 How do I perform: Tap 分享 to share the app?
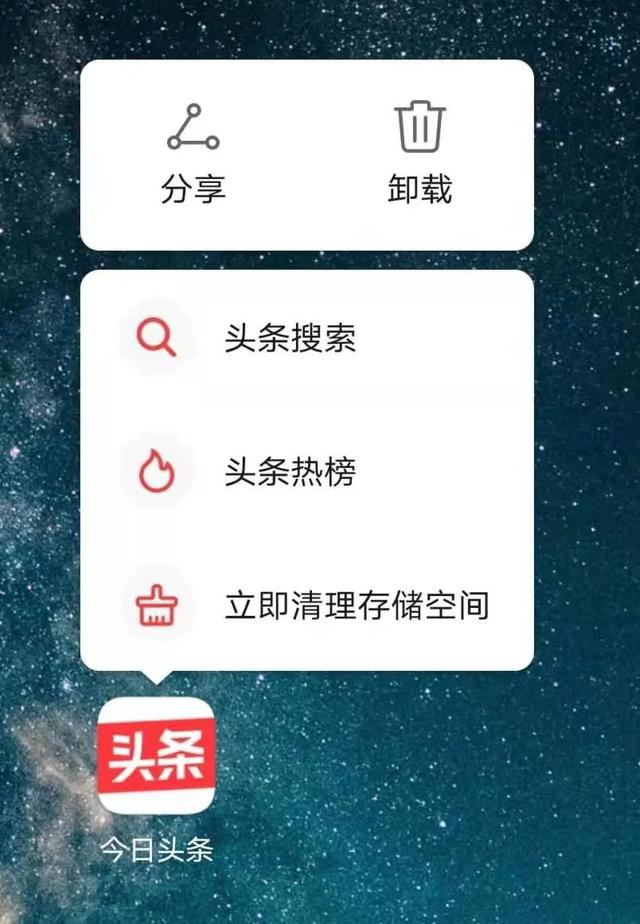193,155
